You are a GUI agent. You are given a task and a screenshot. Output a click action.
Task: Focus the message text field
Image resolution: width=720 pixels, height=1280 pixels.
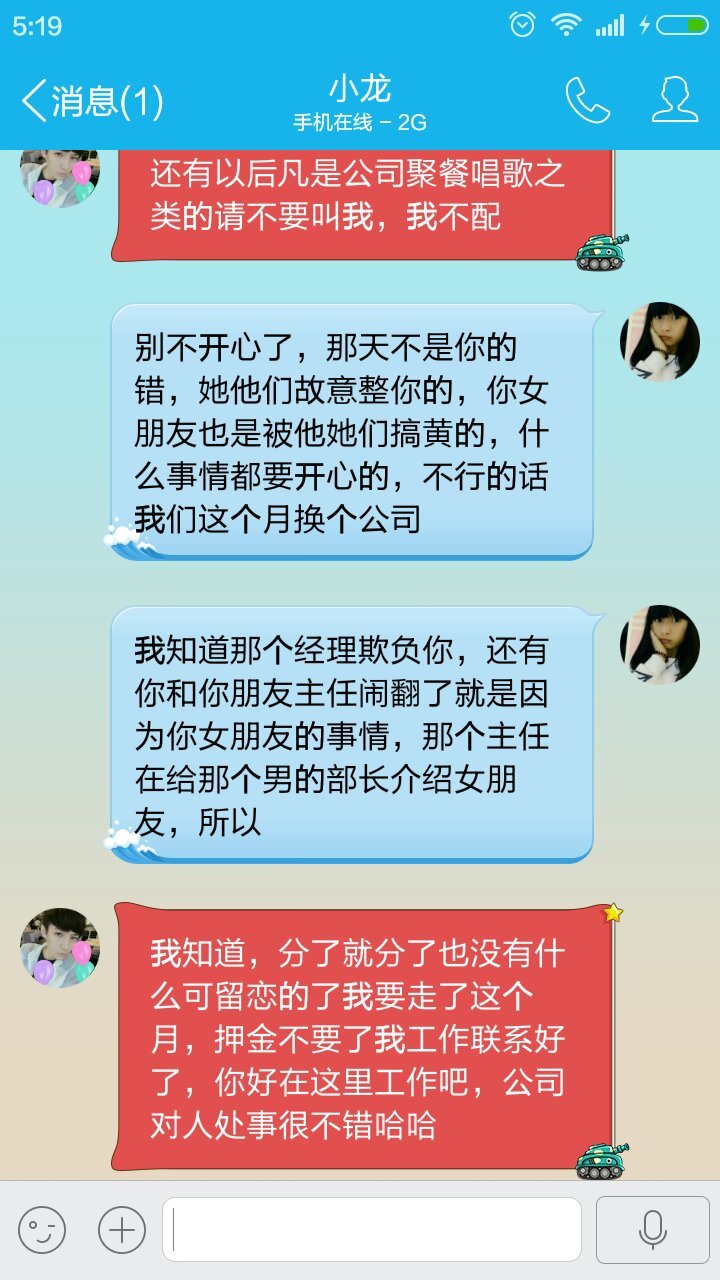[372, 1230]
